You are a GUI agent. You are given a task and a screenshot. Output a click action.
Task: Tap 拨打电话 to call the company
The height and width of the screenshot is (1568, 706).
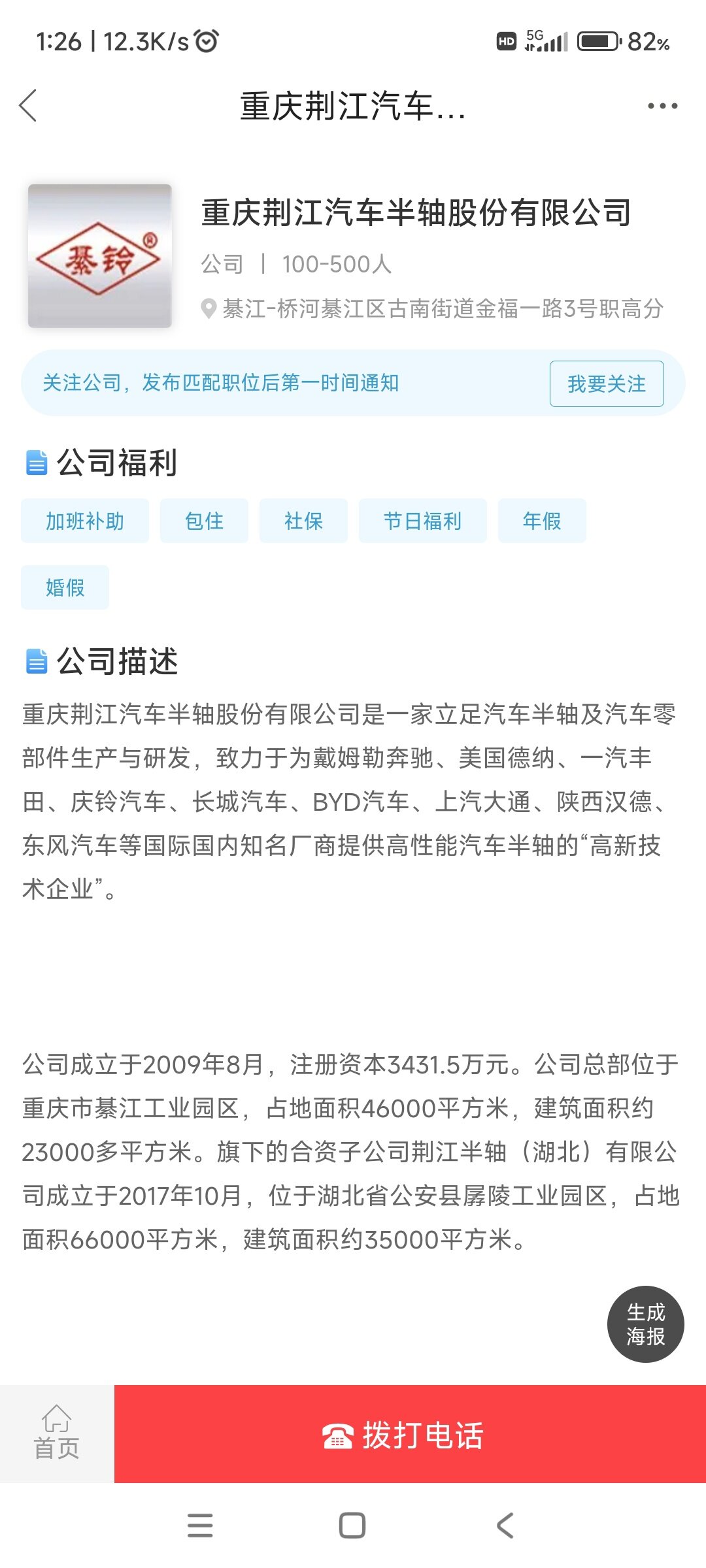click(410, 1434)
